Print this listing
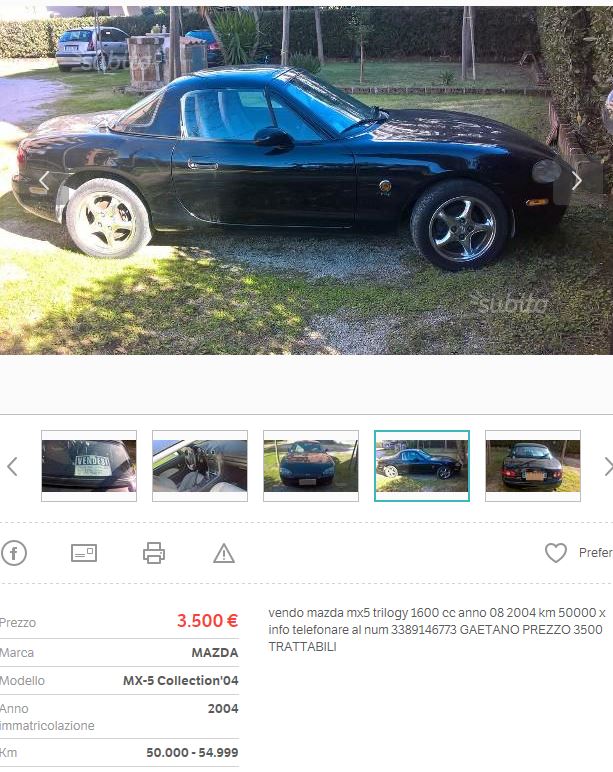This screenshot has height=772, width=613. 153,553
